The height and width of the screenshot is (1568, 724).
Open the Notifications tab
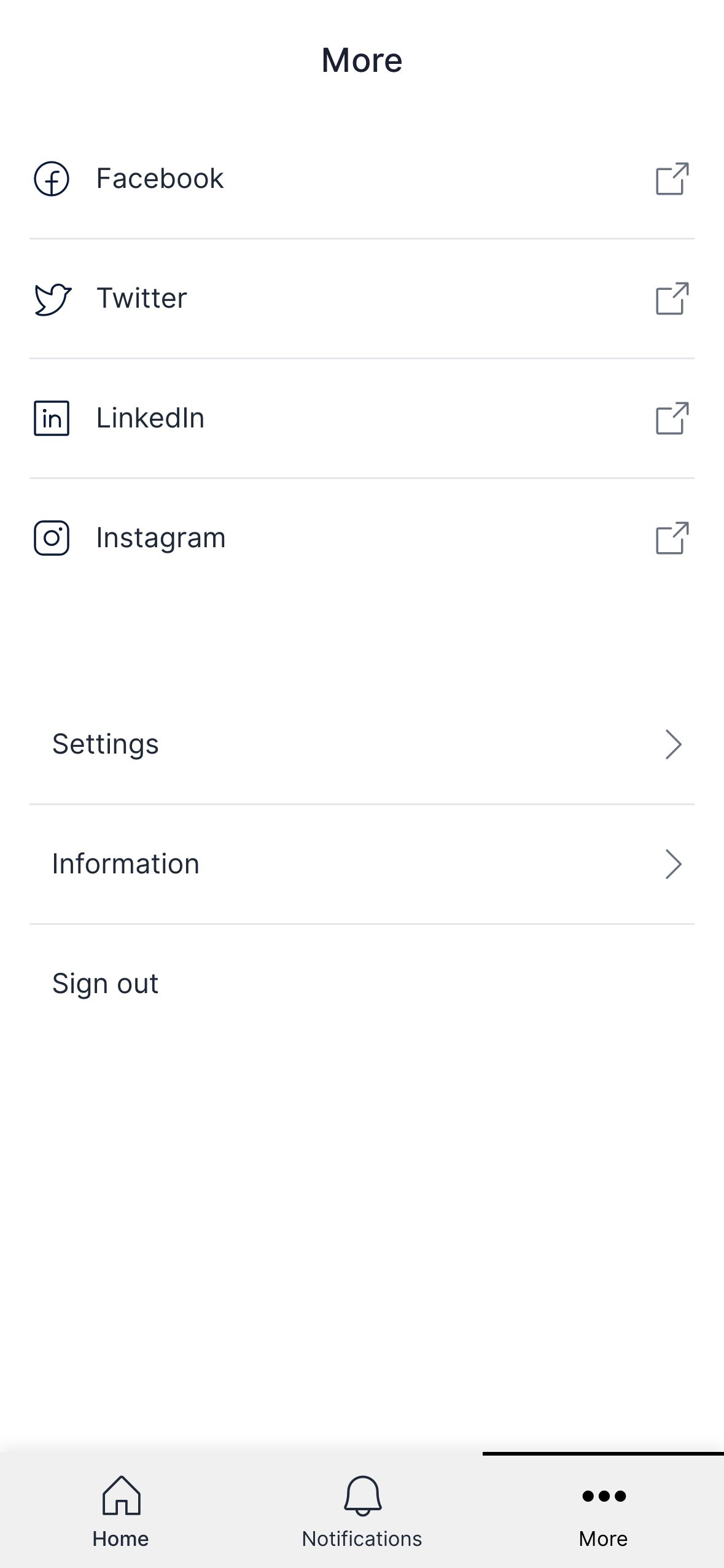[x=362, y=1511]
